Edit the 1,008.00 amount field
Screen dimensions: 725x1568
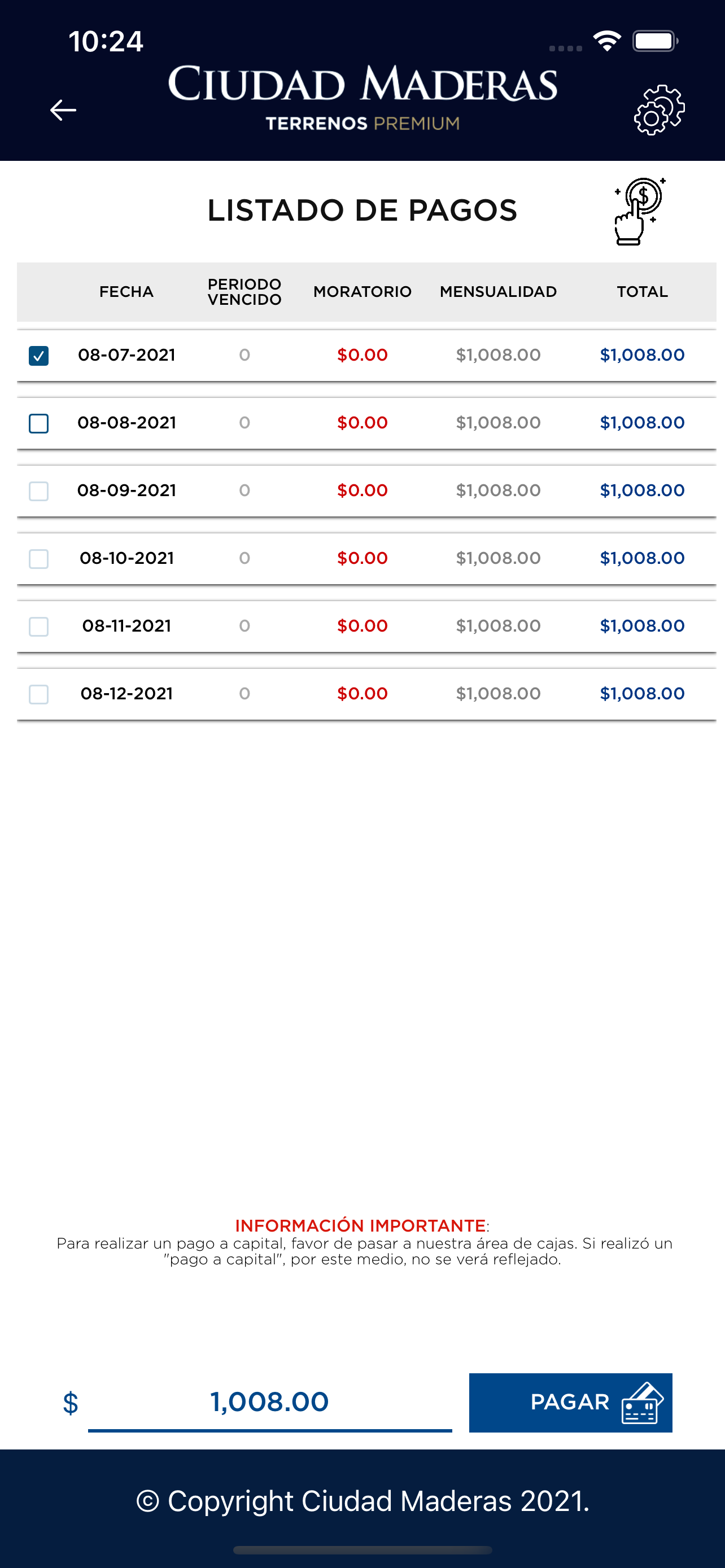pyautogui.click(x=270, y=1403)
